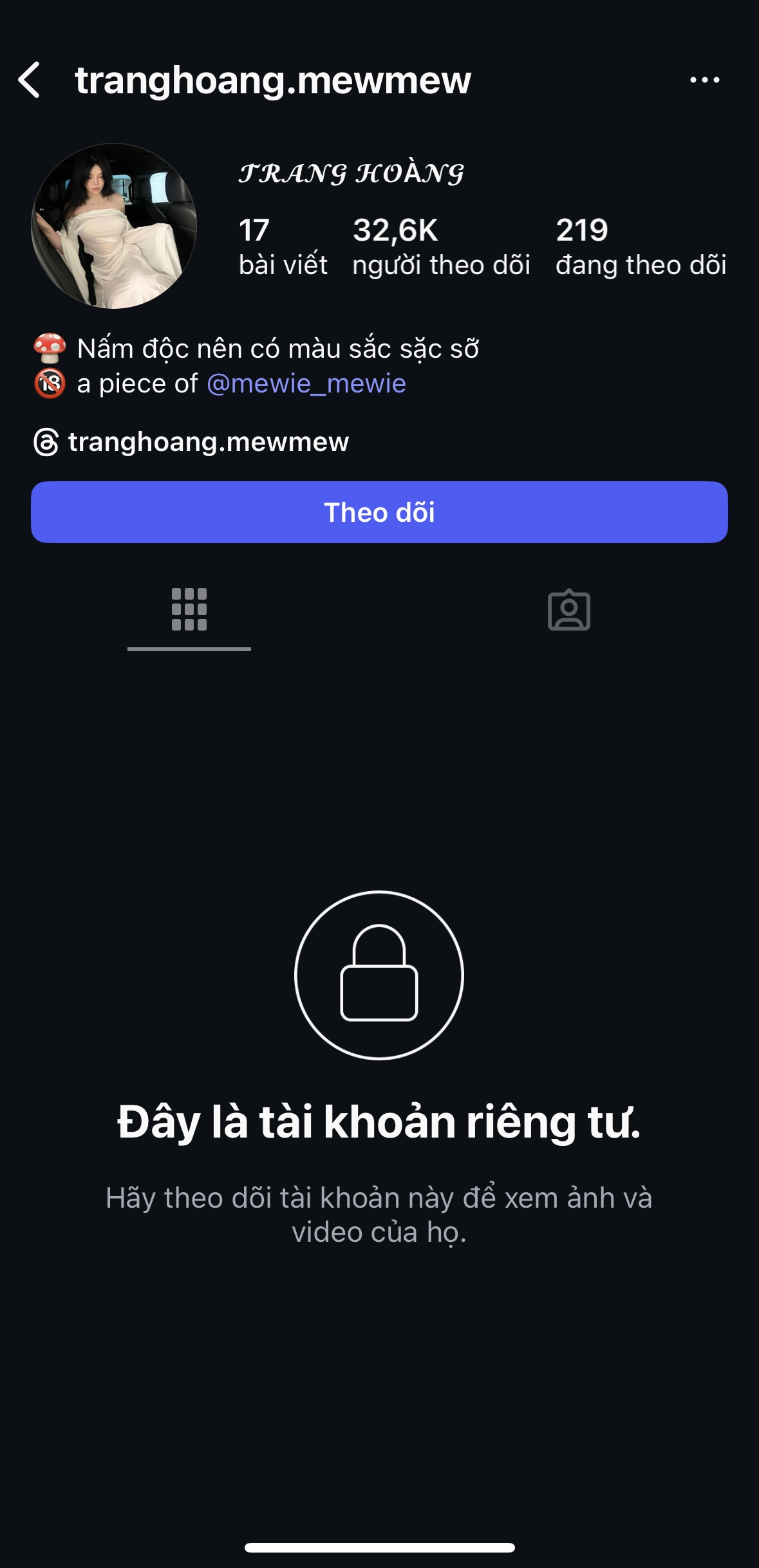Open the 32,6K người theo dõi list
This screenshot has height=1568, width=759.
tap(441, 247)
